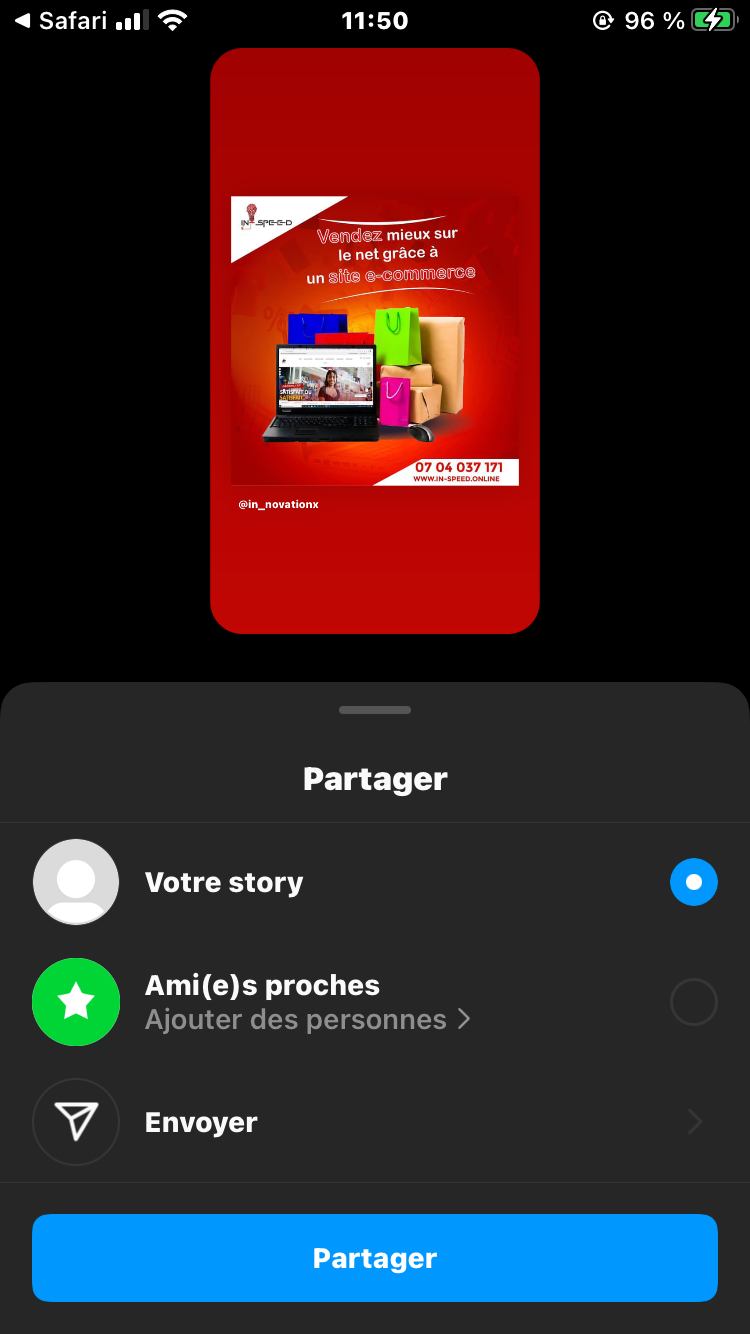The height and width of the screenshot is (1334, 750).
Task: Select the Ami(e)s proches radio option
Action: click(x=693, y=1002)
